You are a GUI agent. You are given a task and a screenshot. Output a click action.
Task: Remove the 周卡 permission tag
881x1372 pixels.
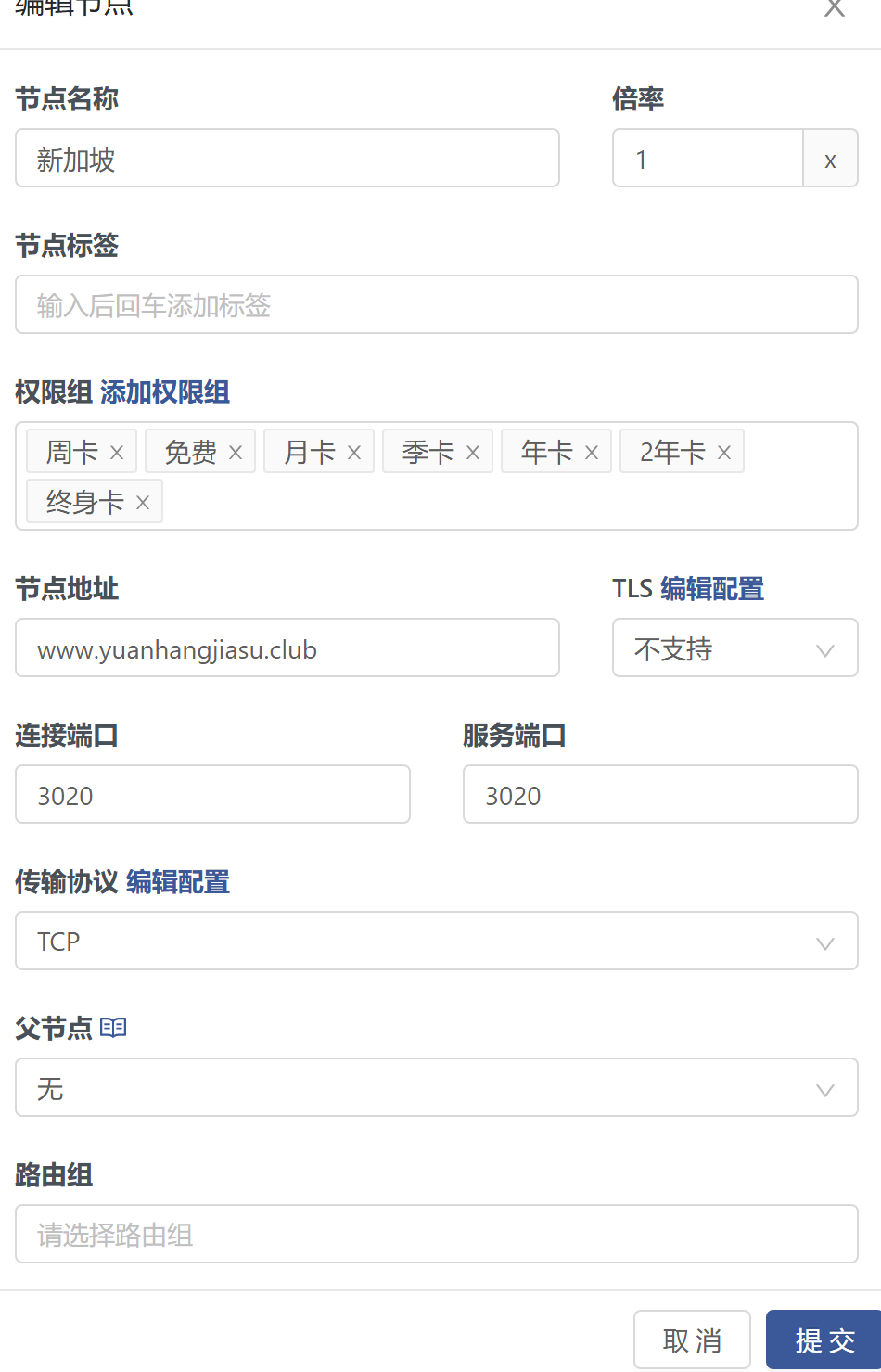point(117,453)
